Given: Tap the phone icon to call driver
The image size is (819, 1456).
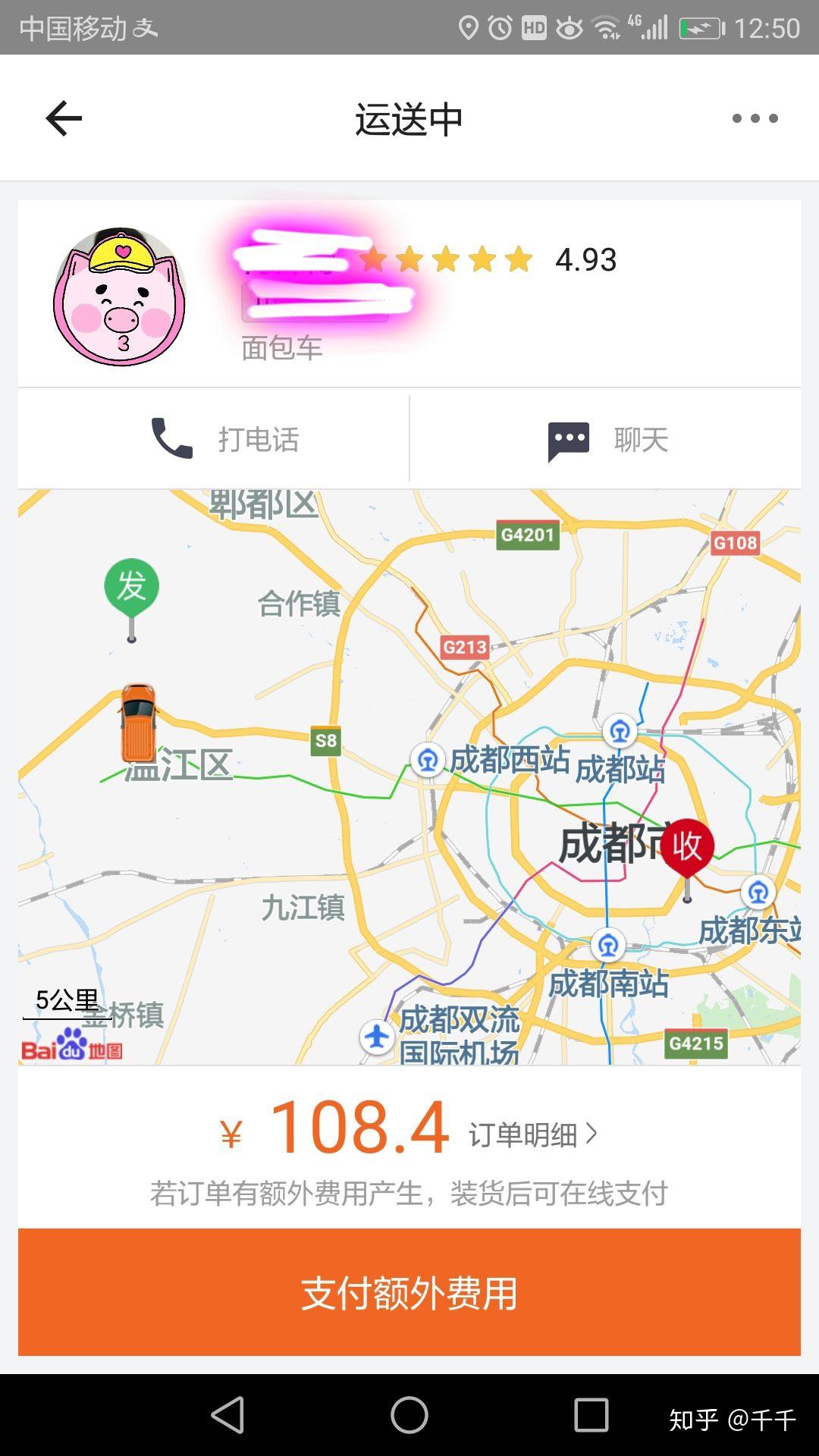Looking at the screenshot, I should 171,438.
